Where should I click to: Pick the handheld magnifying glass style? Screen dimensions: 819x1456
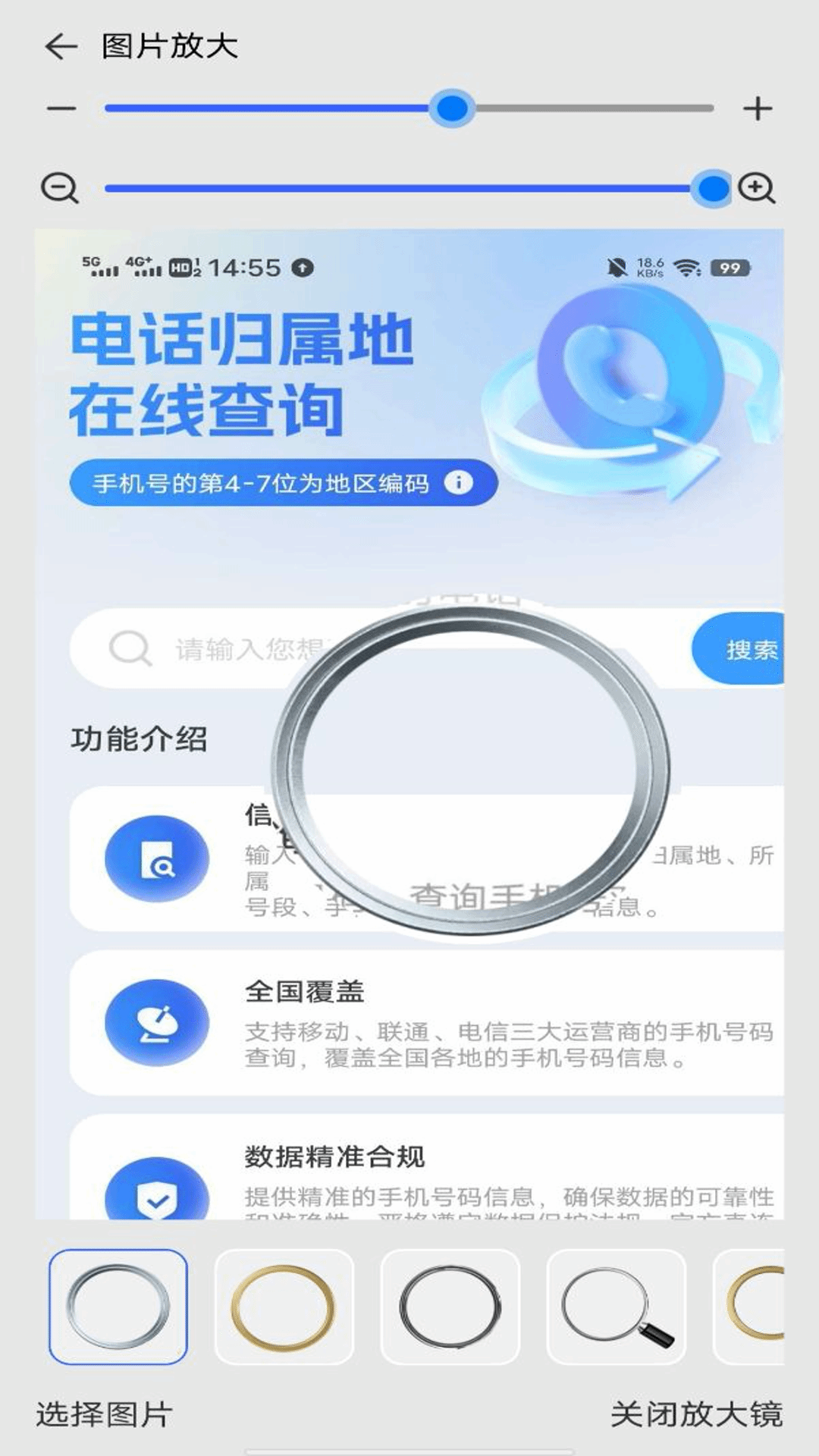coord(616,1306)
